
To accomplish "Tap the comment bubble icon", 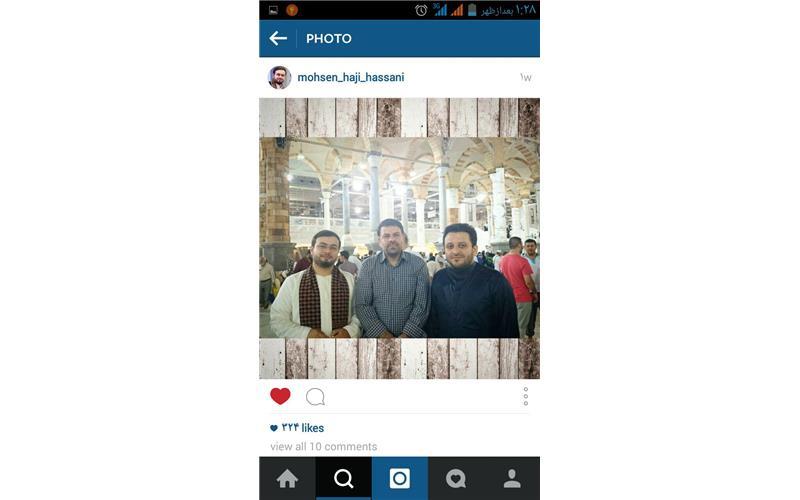I will coord(315,397).
